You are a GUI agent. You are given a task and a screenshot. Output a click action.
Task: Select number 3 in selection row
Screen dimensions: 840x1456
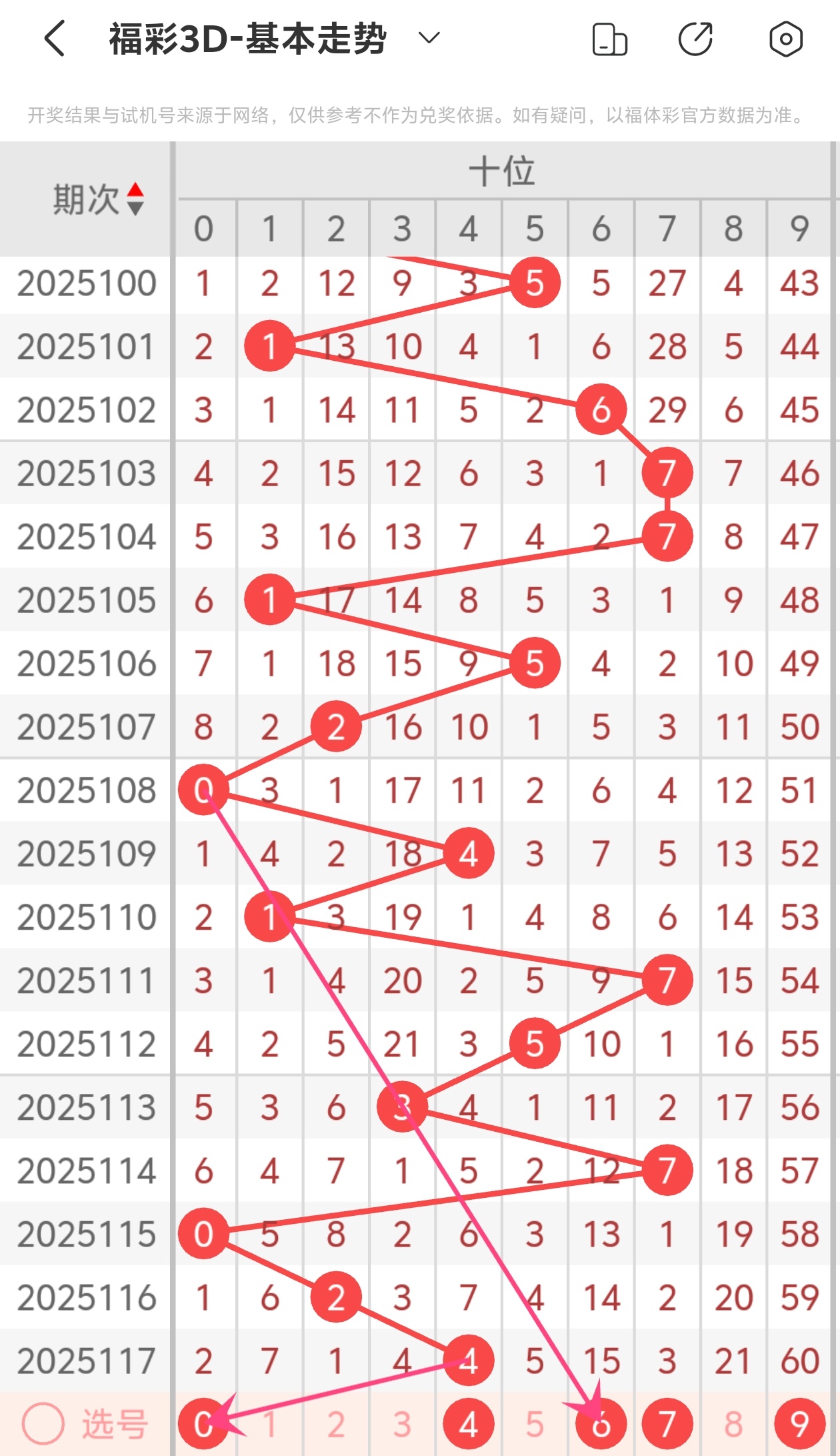(402, 1425)
